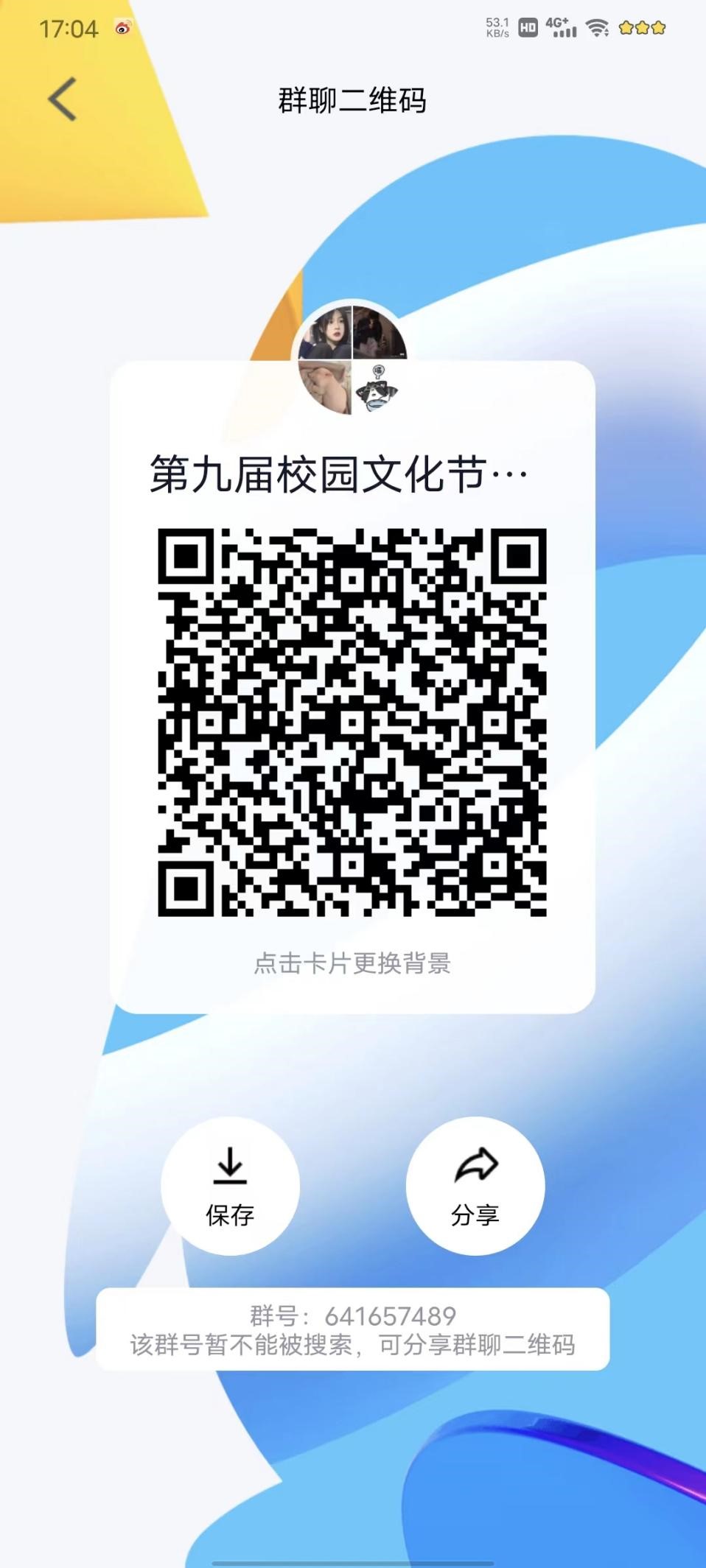Tap the QR card to change background

point(352,962)
